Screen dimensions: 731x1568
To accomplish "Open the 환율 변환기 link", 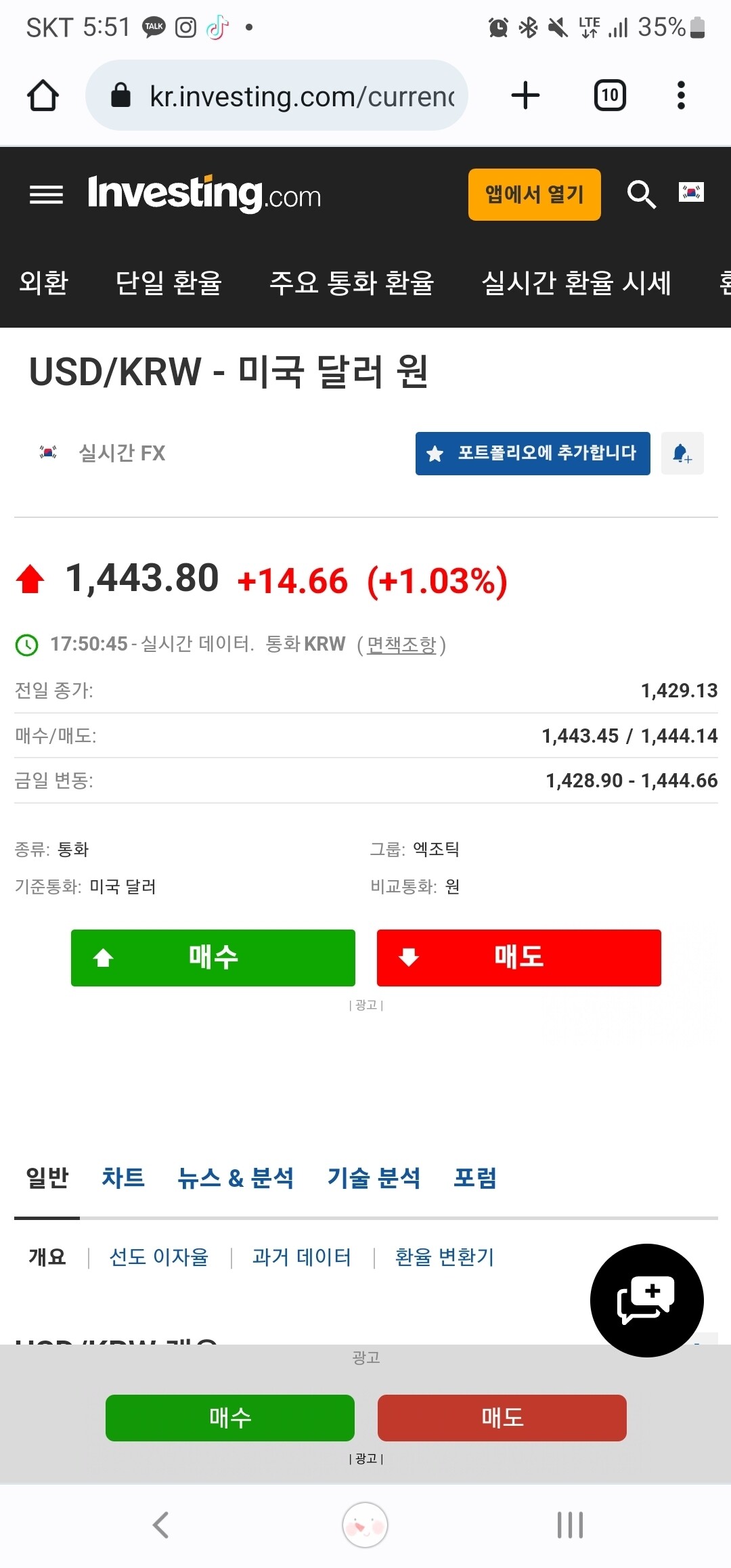I will (x=444, y=1257).
